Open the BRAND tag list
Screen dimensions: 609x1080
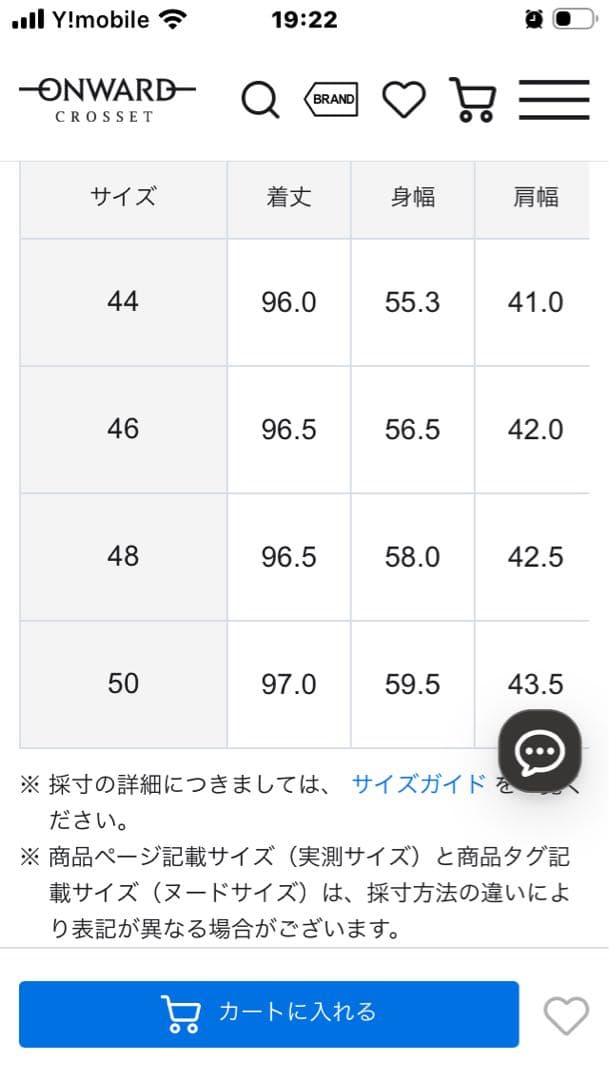[331, 99]
